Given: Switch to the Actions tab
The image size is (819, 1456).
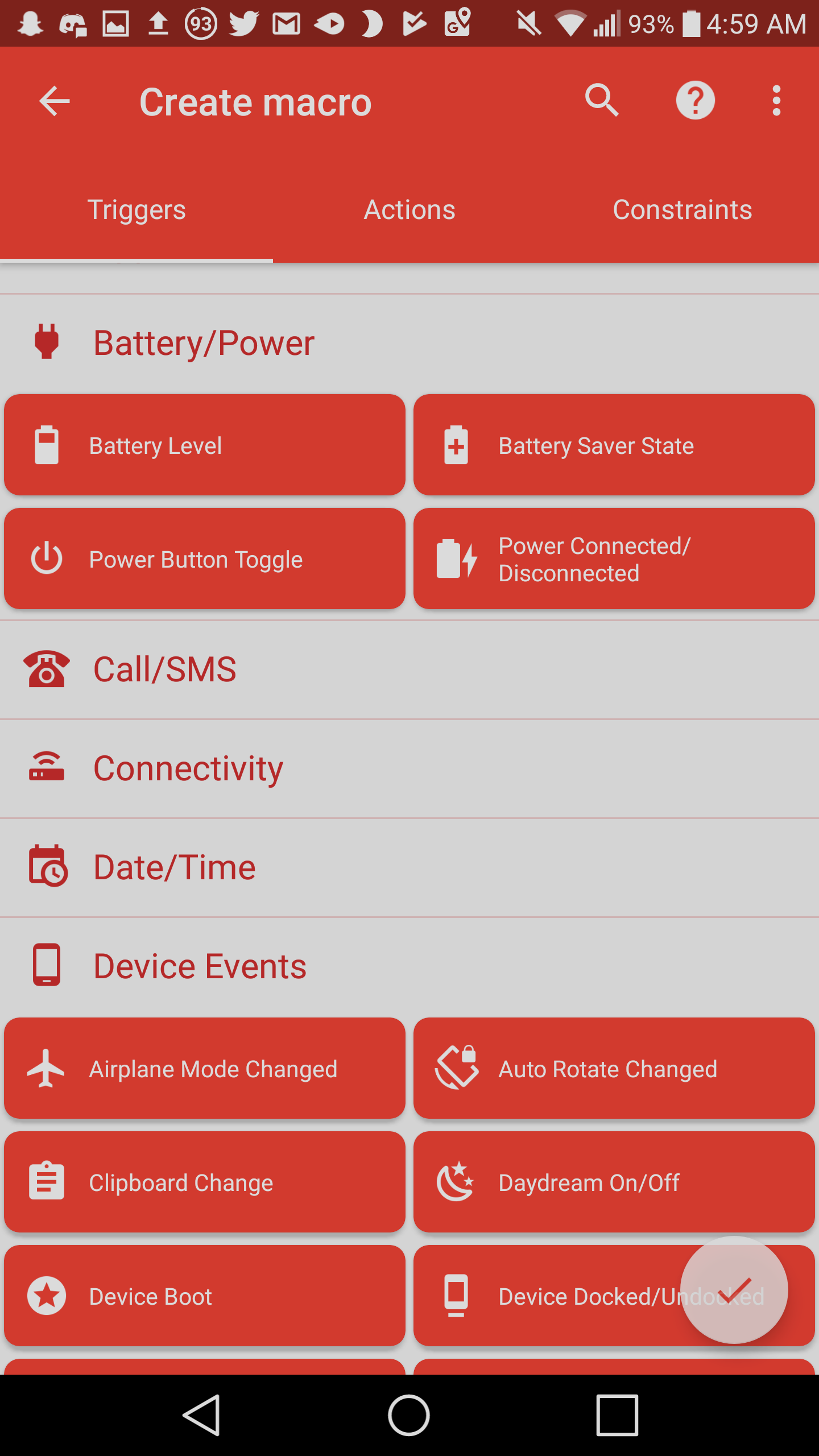Looking at the screenshot, I should coord(409,210).
